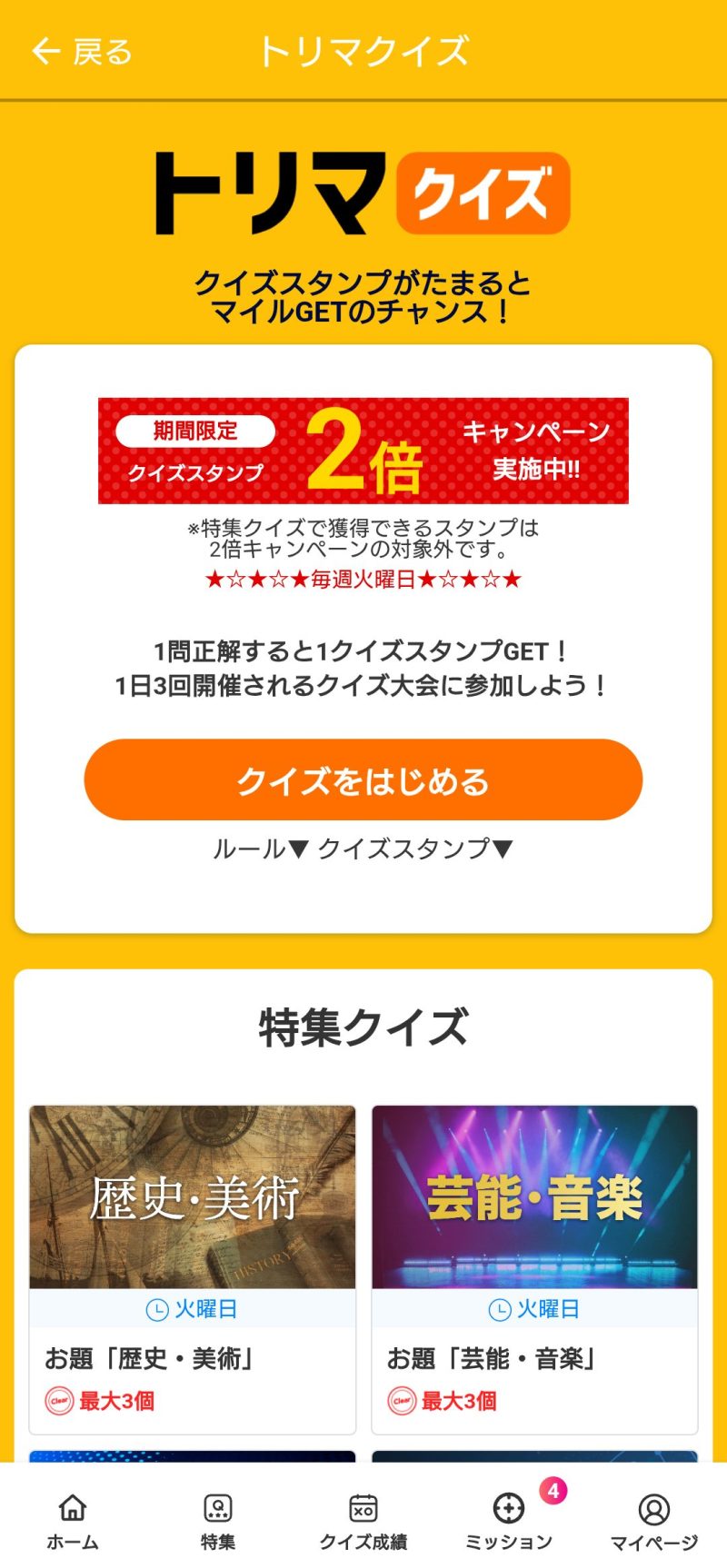Expand the ルール▼ section
This screenshot has width=727, height=1568.
(x=261, y=849)
